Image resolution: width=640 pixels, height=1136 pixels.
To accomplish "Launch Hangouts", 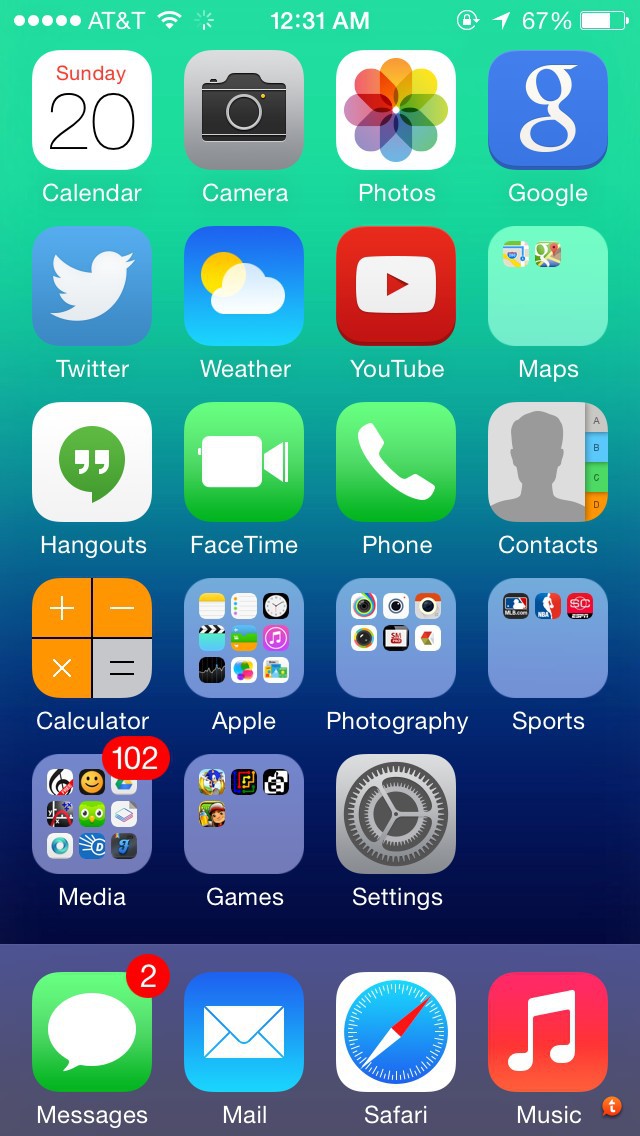I will pos(92,462).
